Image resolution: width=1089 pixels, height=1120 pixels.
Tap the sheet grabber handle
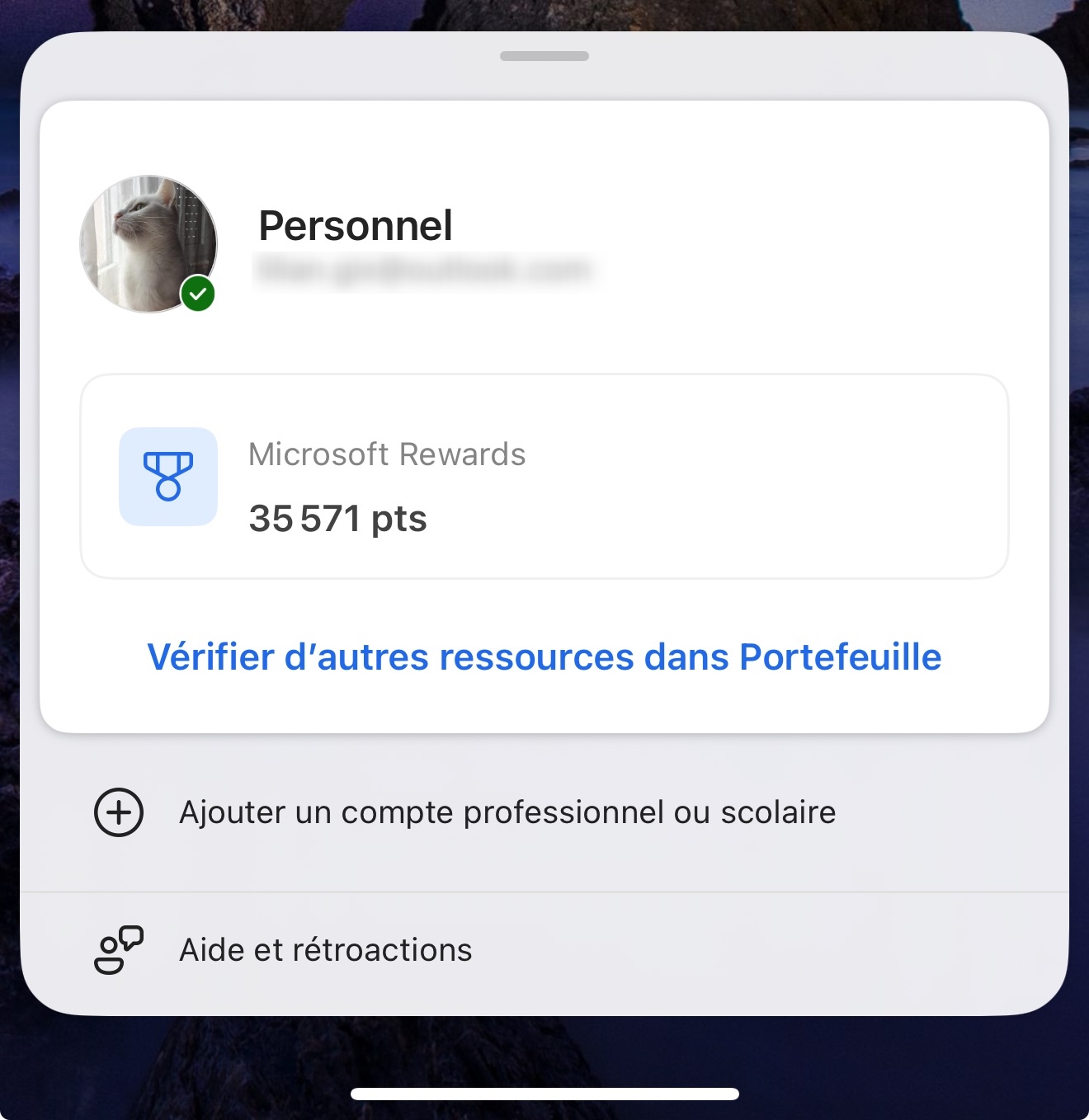544,56
